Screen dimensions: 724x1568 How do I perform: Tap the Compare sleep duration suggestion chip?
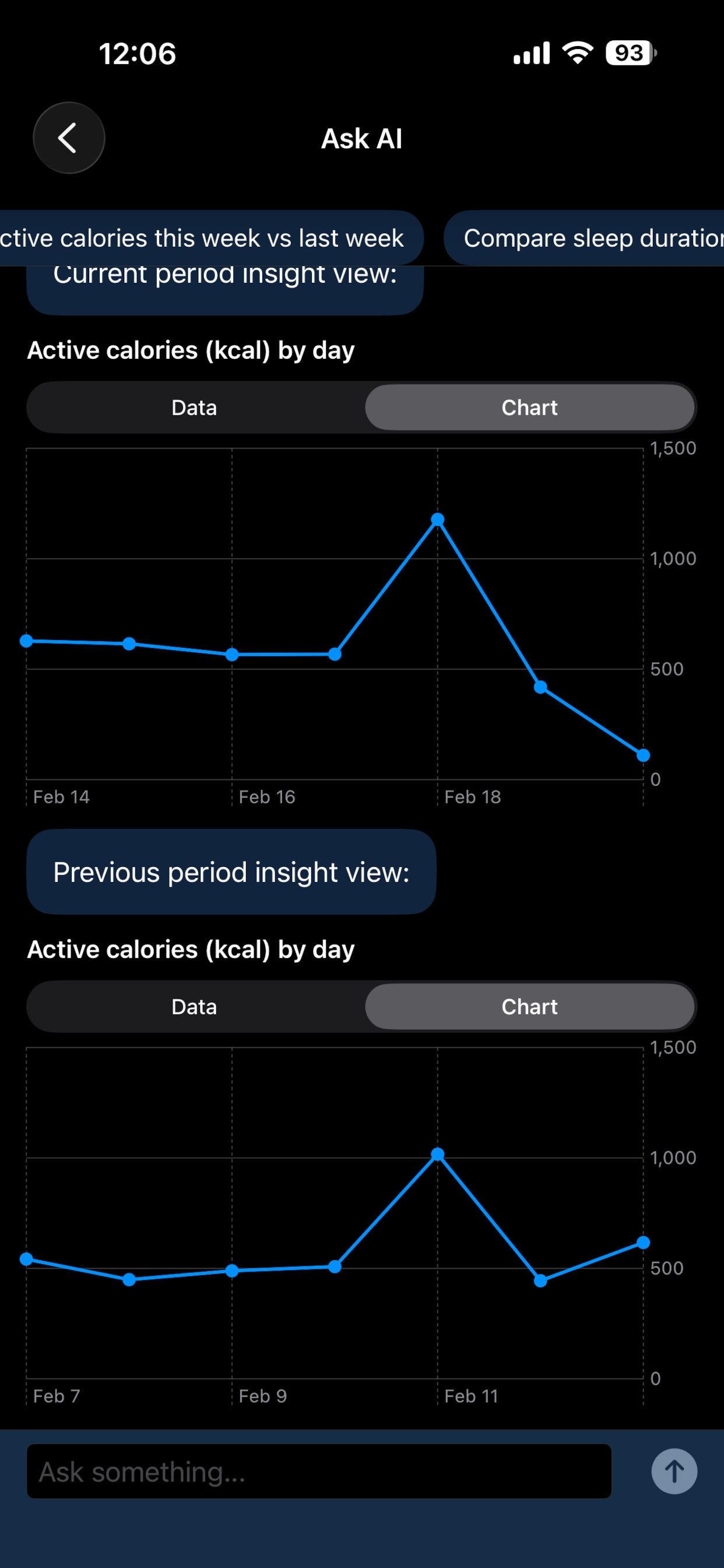pos(583,237)
